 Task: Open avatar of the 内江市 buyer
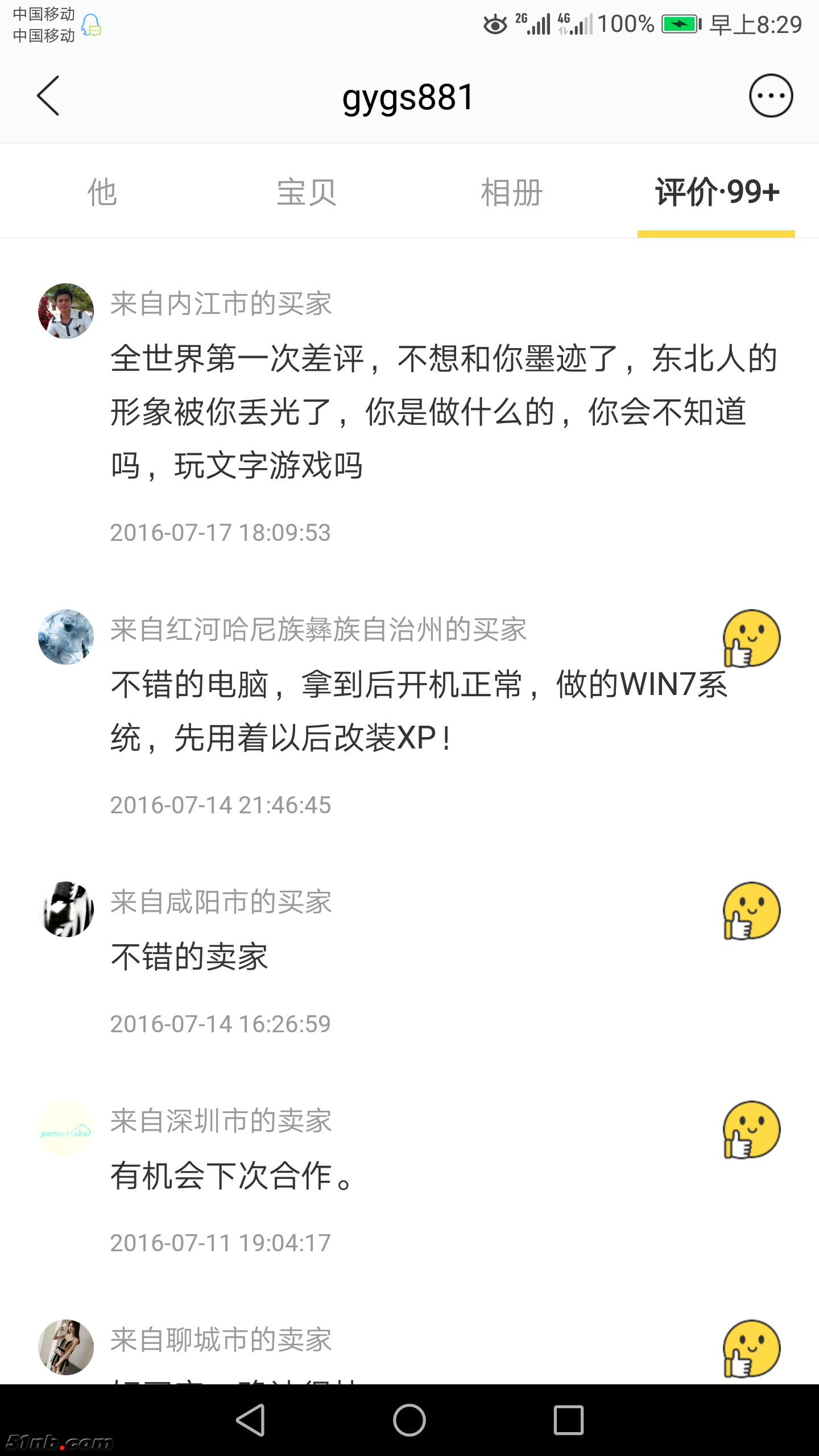pyautogui.click(x=66, y=311)
